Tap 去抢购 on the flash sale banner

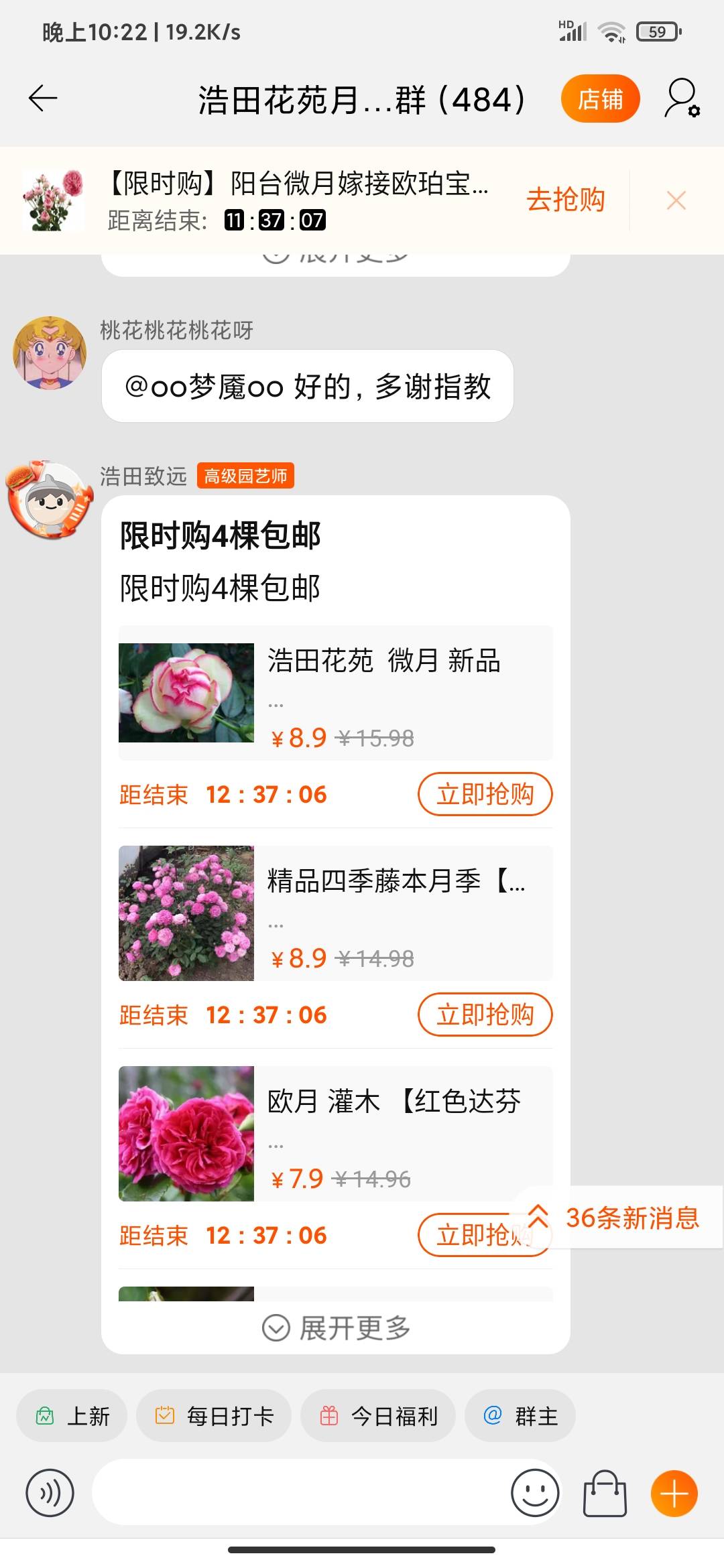tap(565, 200)
